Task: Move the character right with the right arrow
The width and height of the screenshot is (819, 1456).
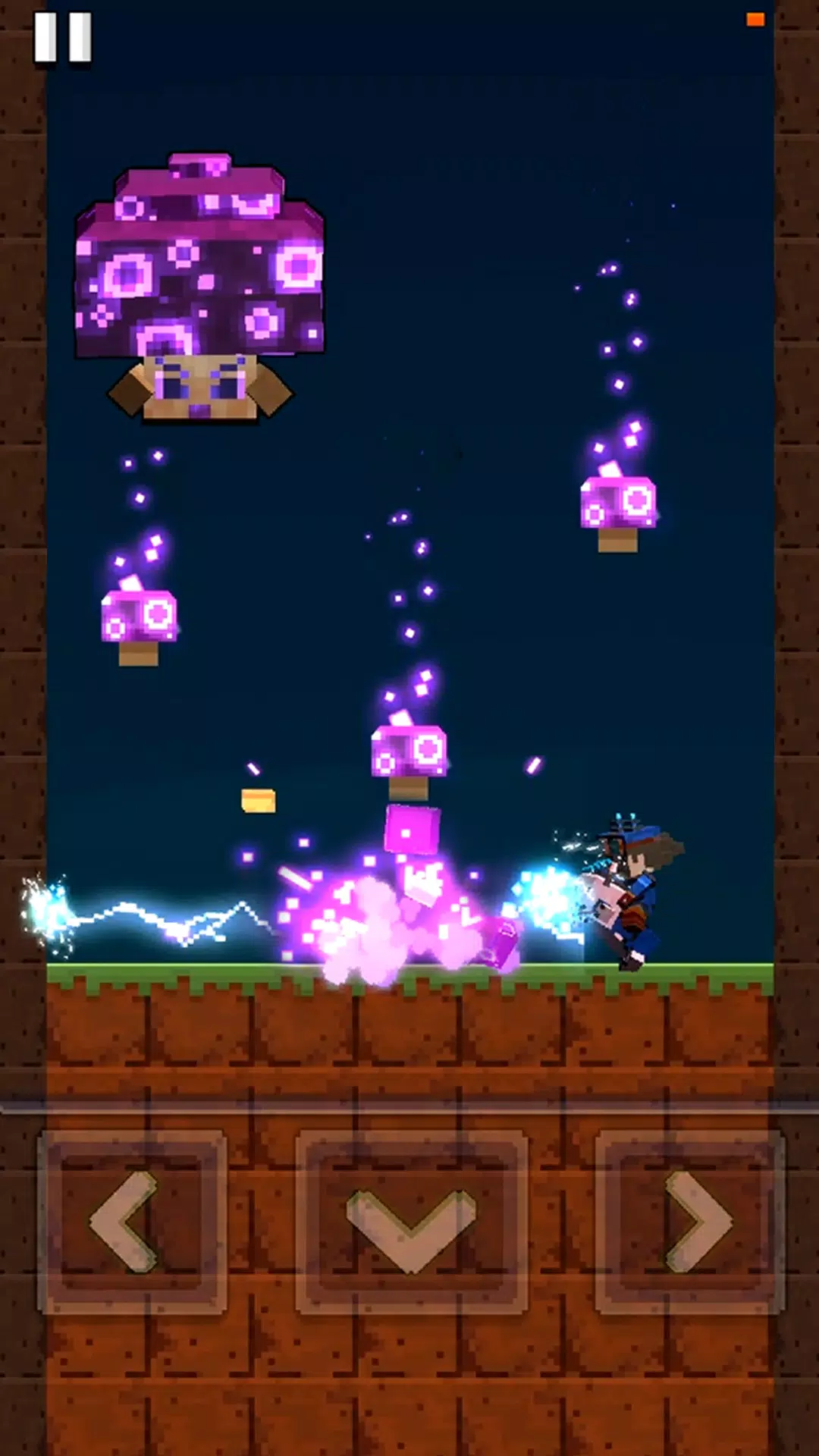Action: [690, 1222]
